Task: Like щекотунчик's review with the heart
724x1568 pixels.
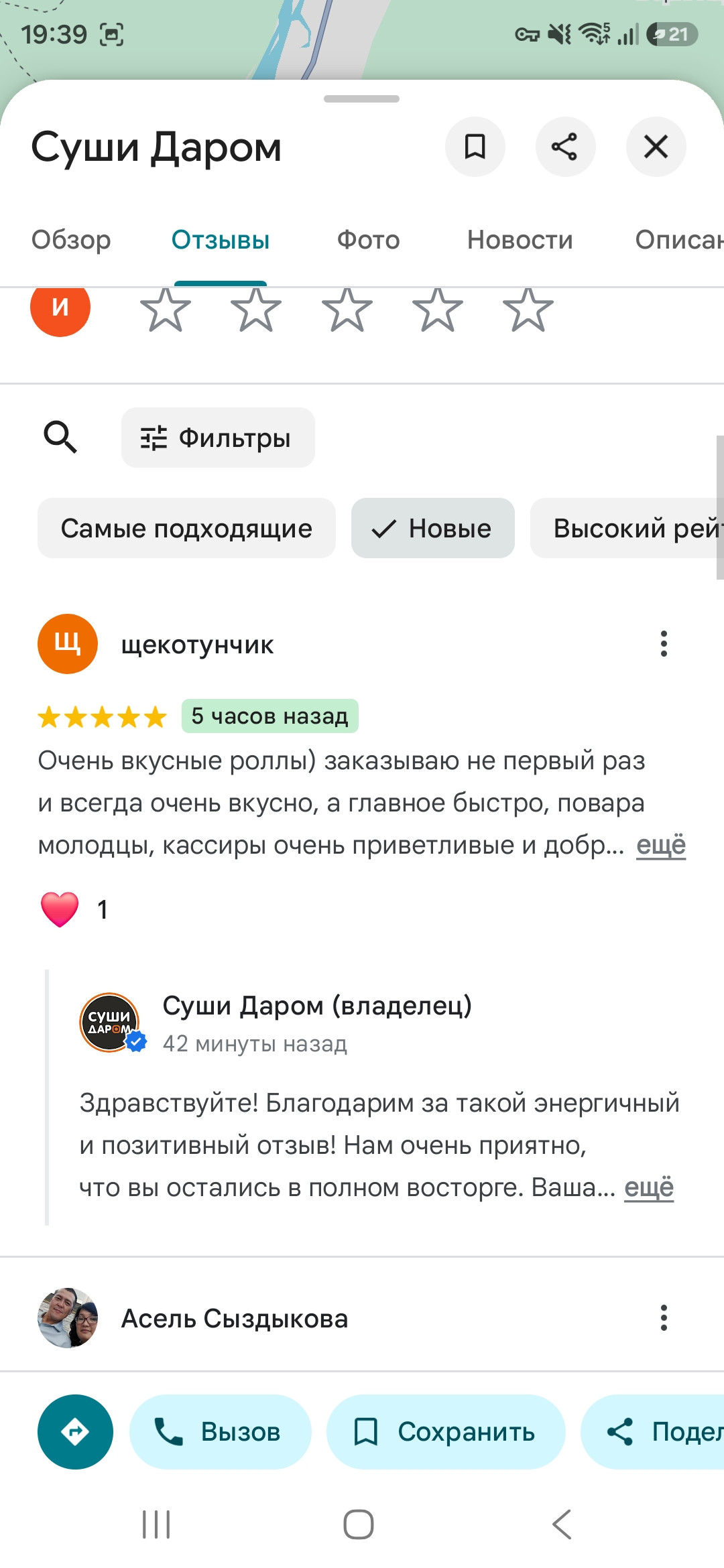Action: [60, 909]
